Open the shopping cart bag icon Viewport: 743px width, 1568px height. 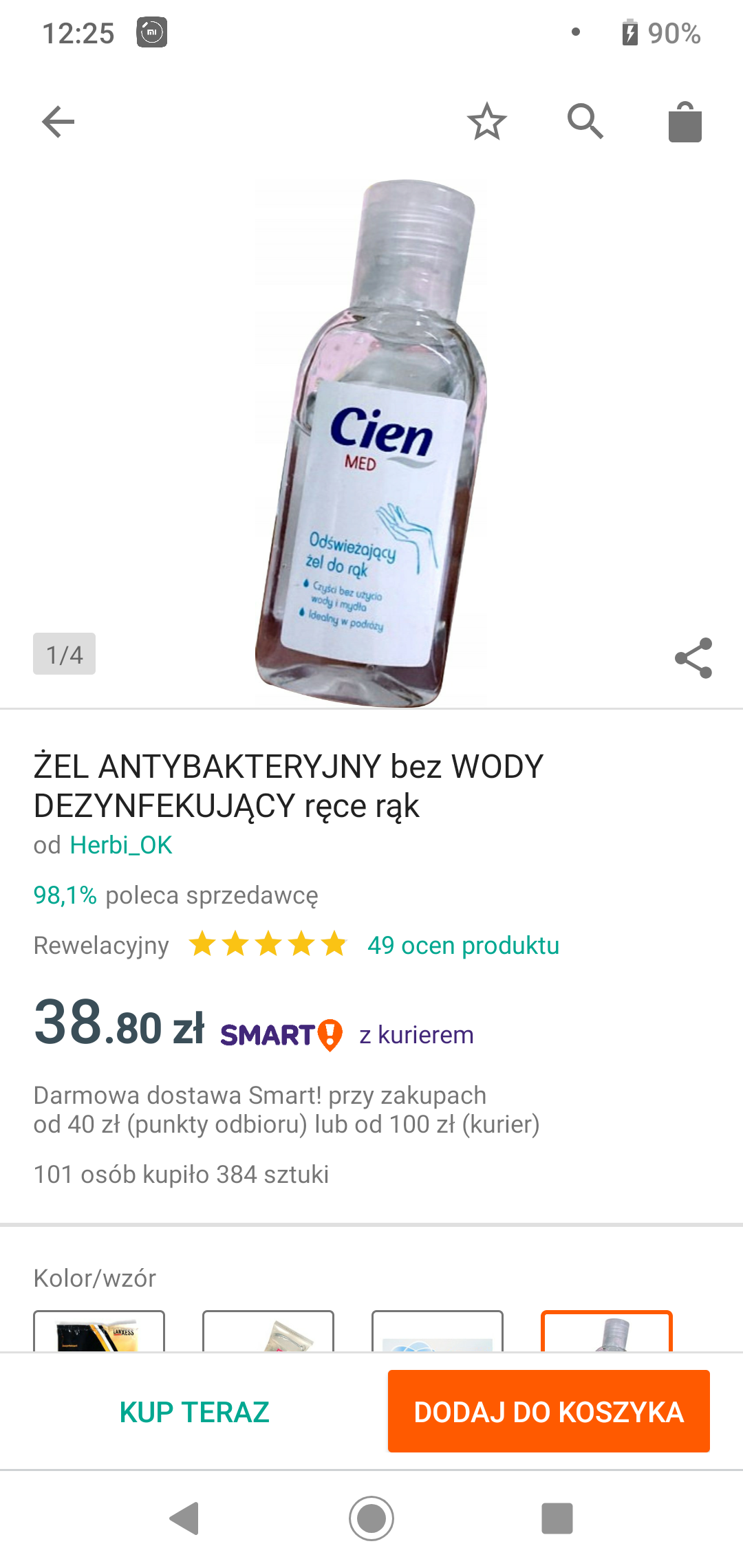tap(685, 122)
